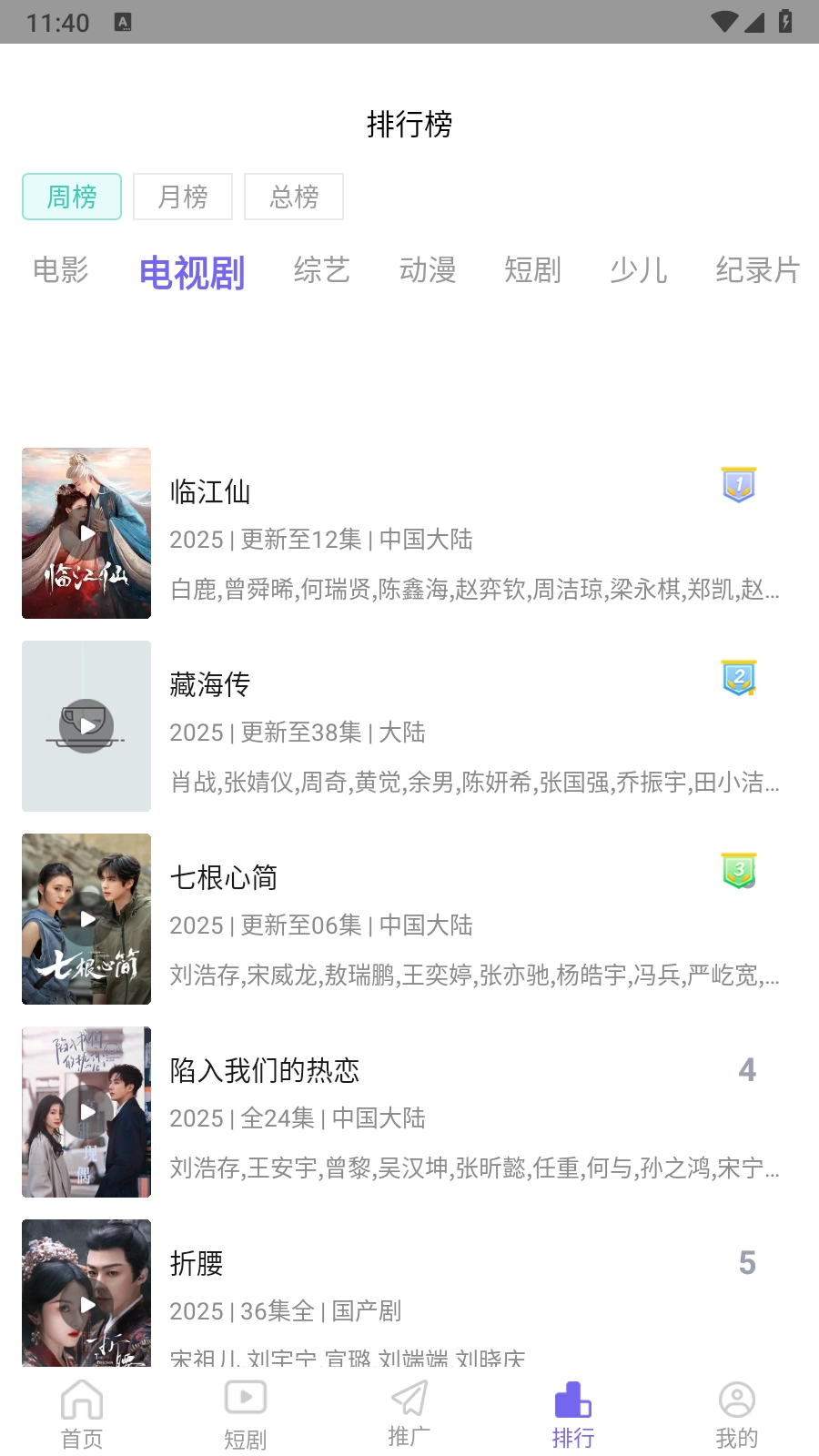The width and height of the screenshot is (819, 1456).
Task: Select the 电影 category
Action: click(x=60, y=271)
